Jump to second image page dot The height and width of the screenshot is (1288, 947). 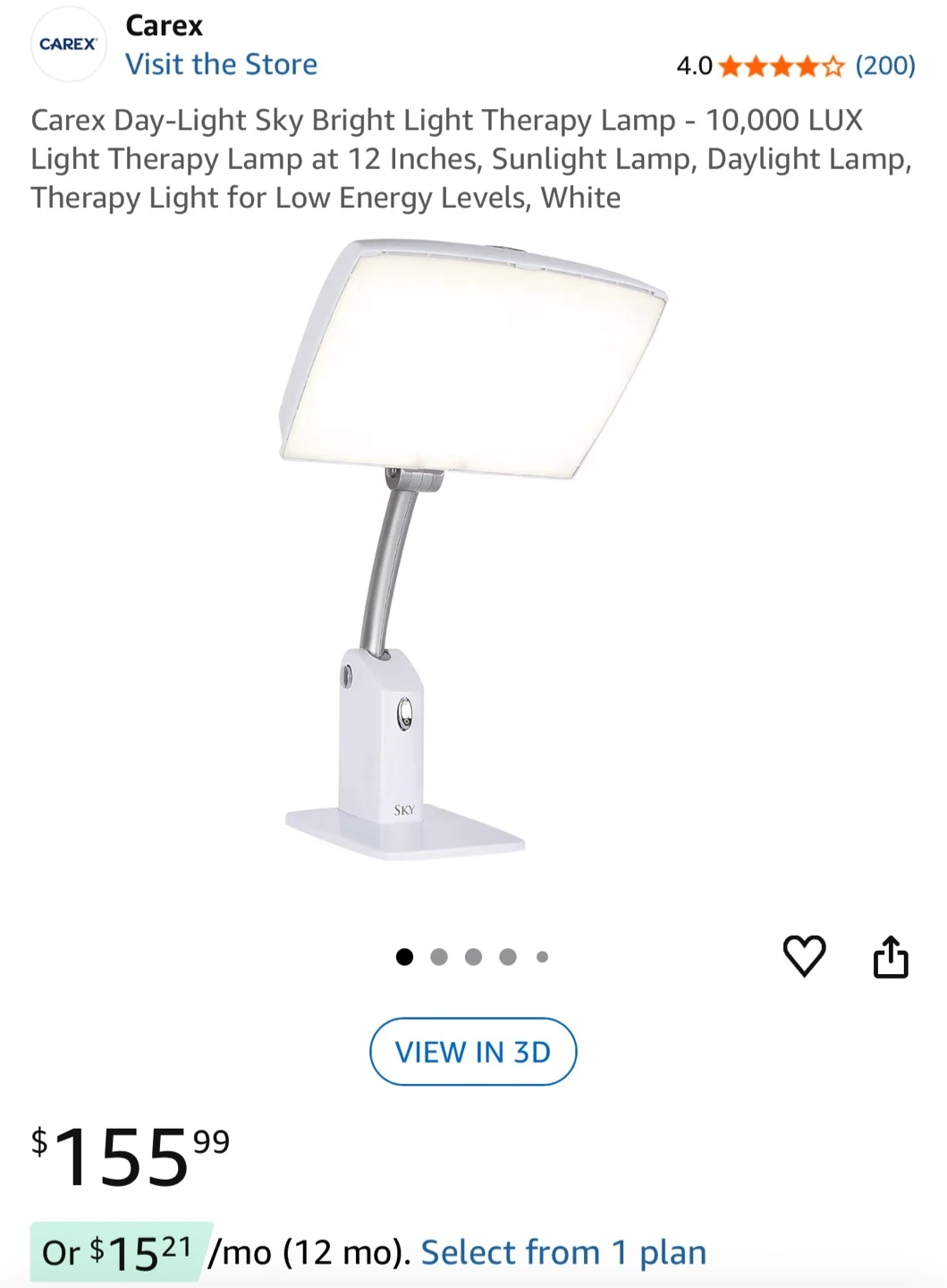click(439, 957)
